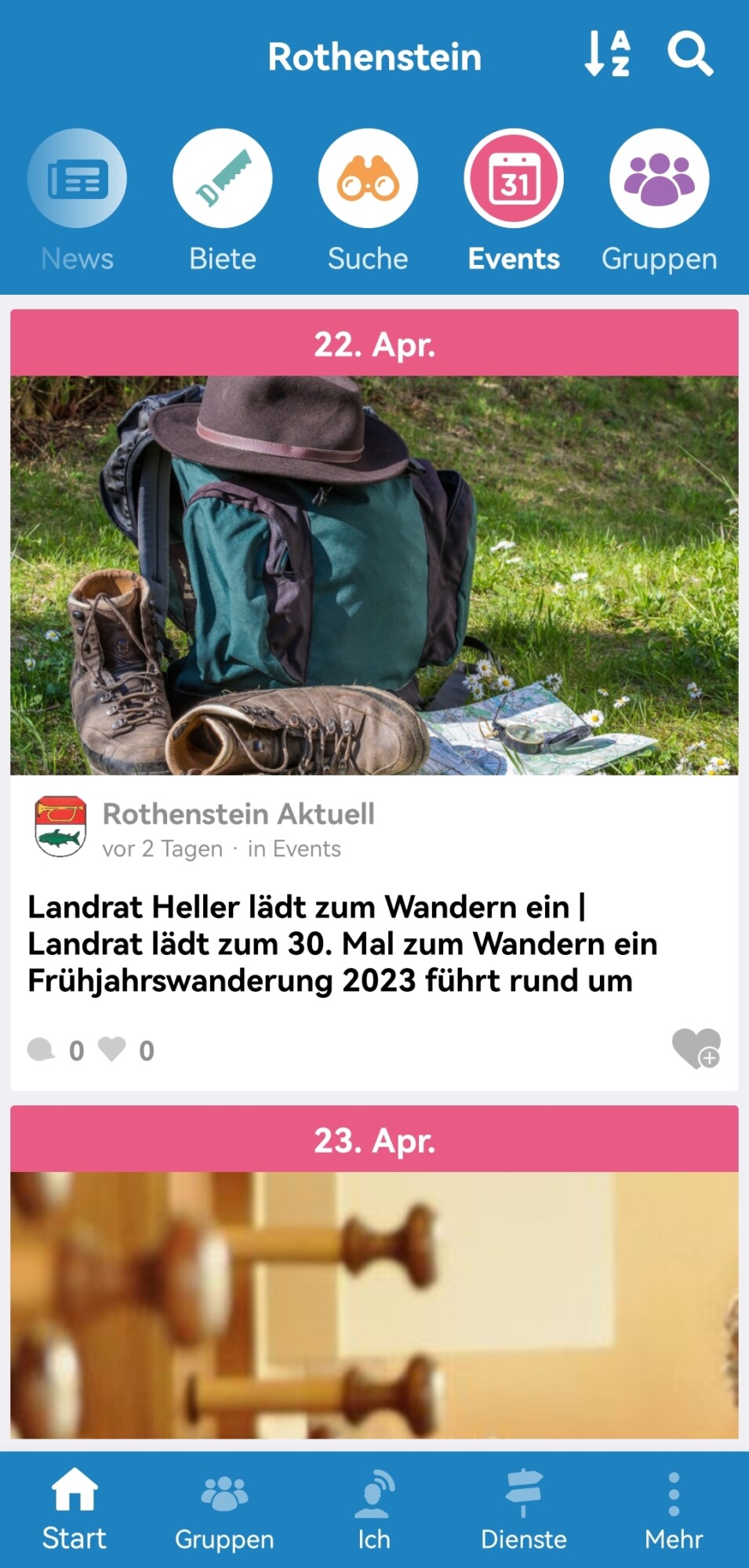Select the Suche category
Viewport: 749px width, 1568px height.
coord(368,200)
